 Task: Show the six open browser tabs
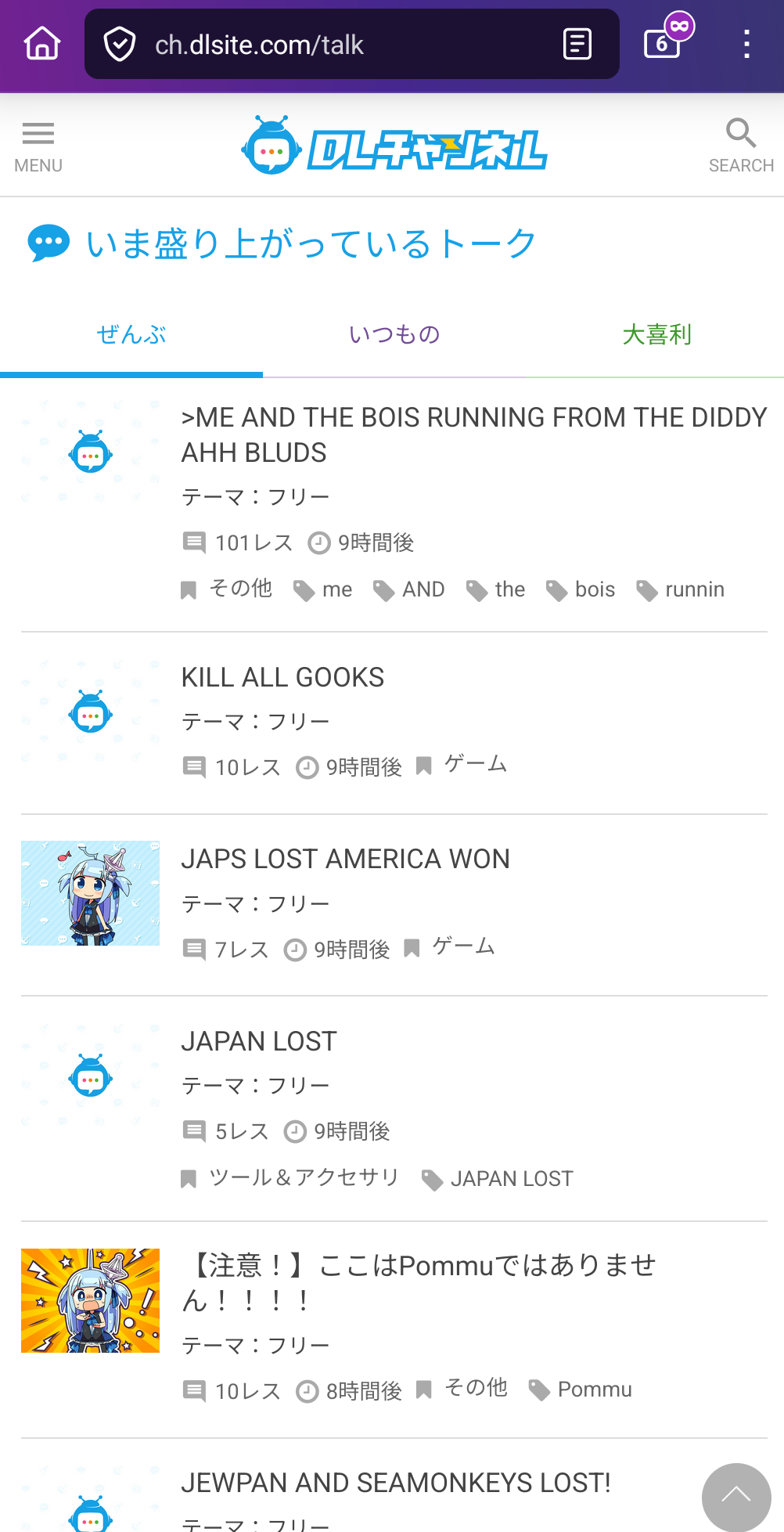(x=662, y=43)
